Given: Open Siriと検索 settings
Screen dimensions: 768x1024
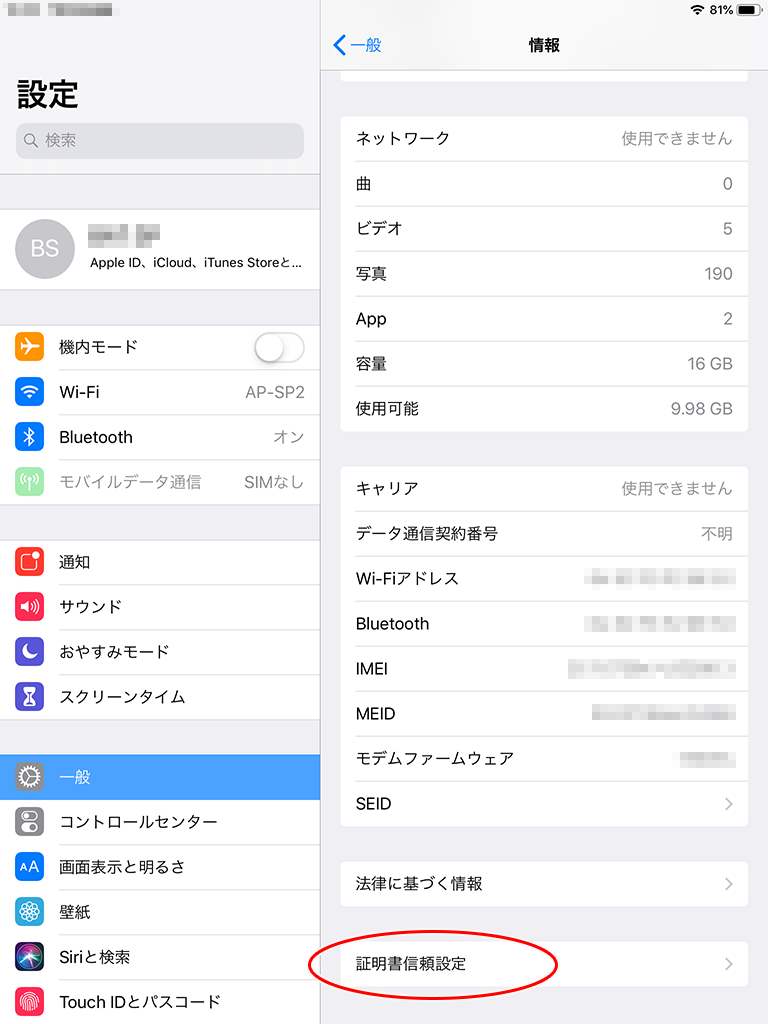Looking at the screenshot, I should (x=160, y=957).
